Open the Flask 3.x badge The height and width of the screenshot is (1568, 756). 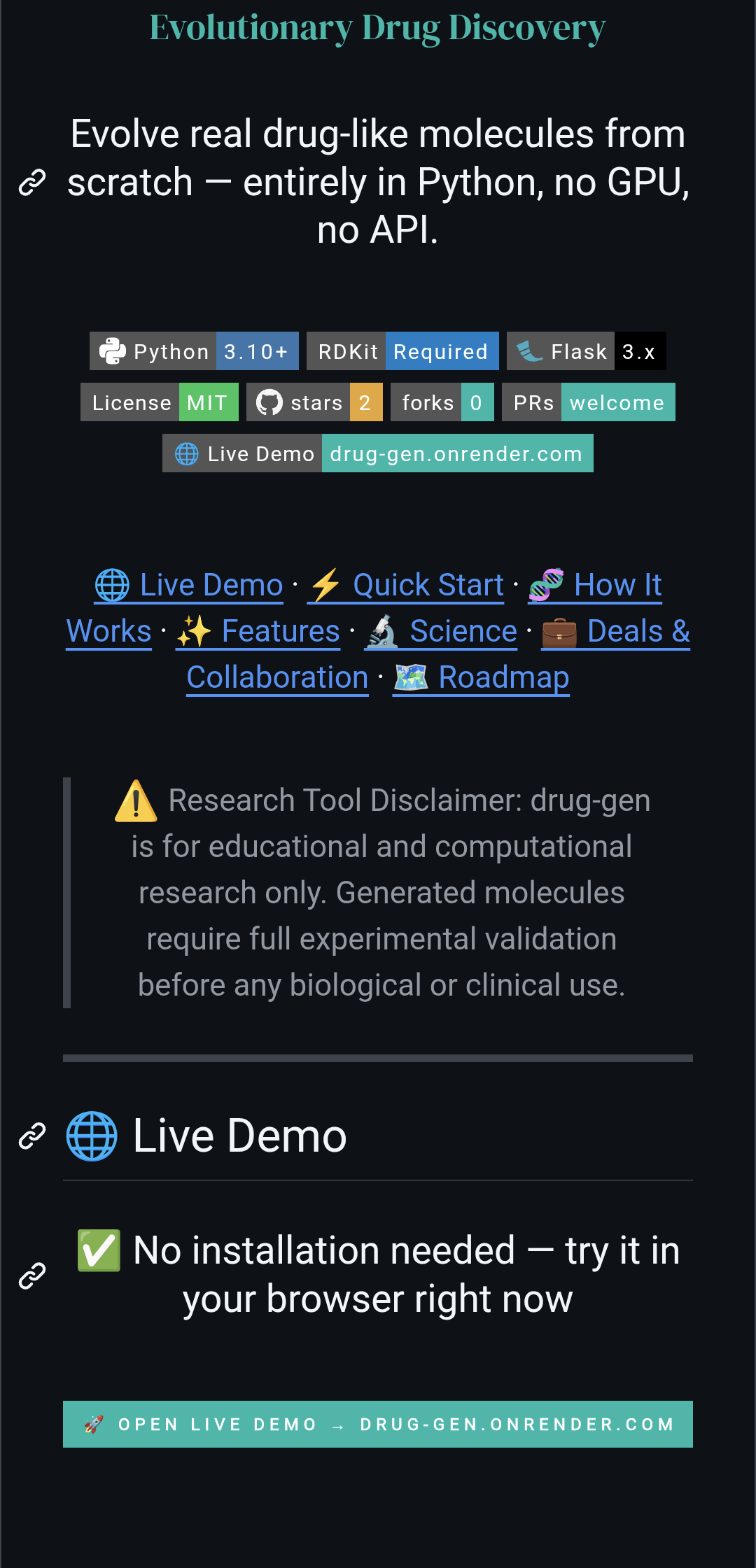point(586,351)
